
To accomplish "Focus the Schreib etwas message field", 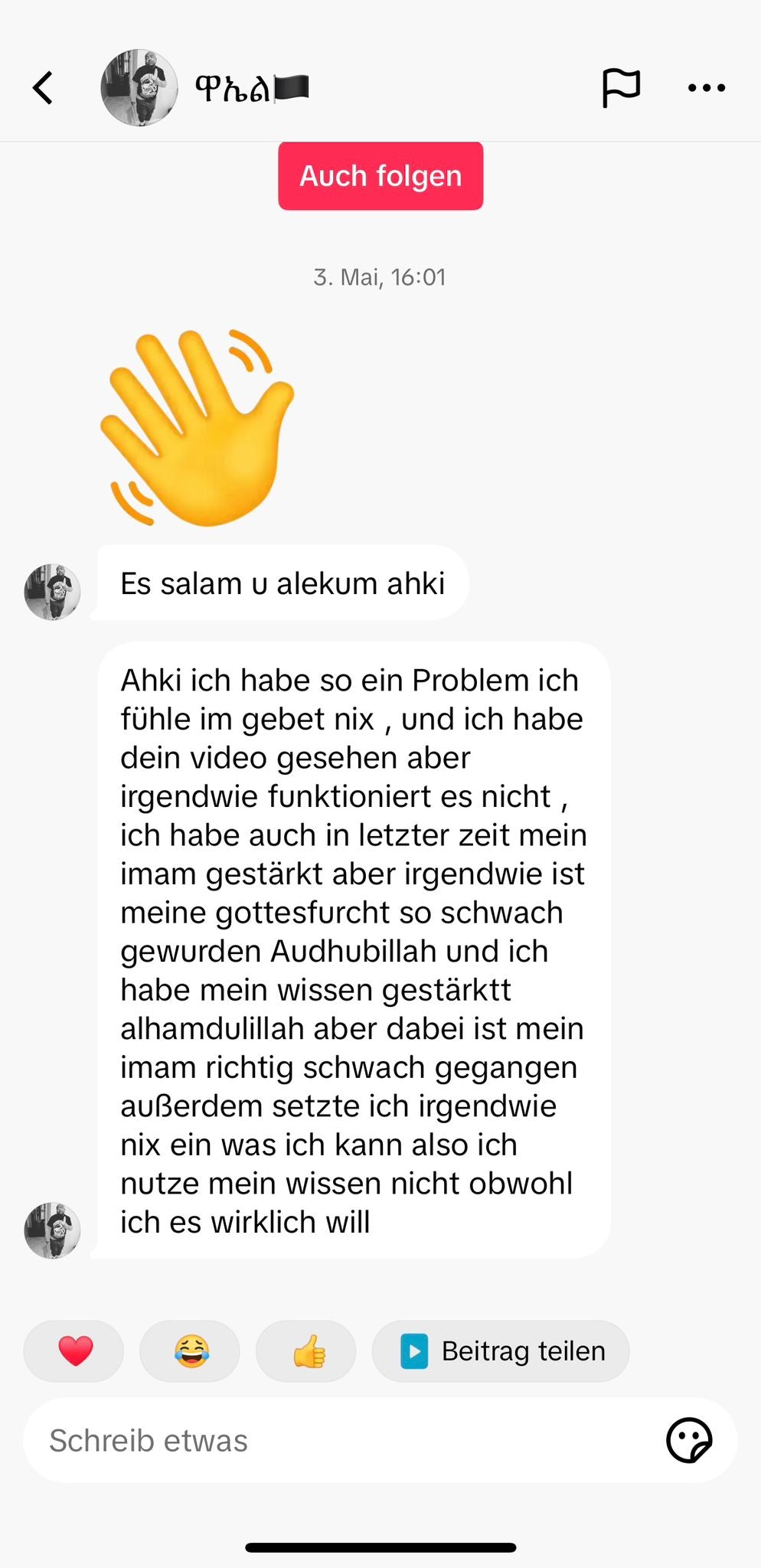I will click(x=337, y=1440).
